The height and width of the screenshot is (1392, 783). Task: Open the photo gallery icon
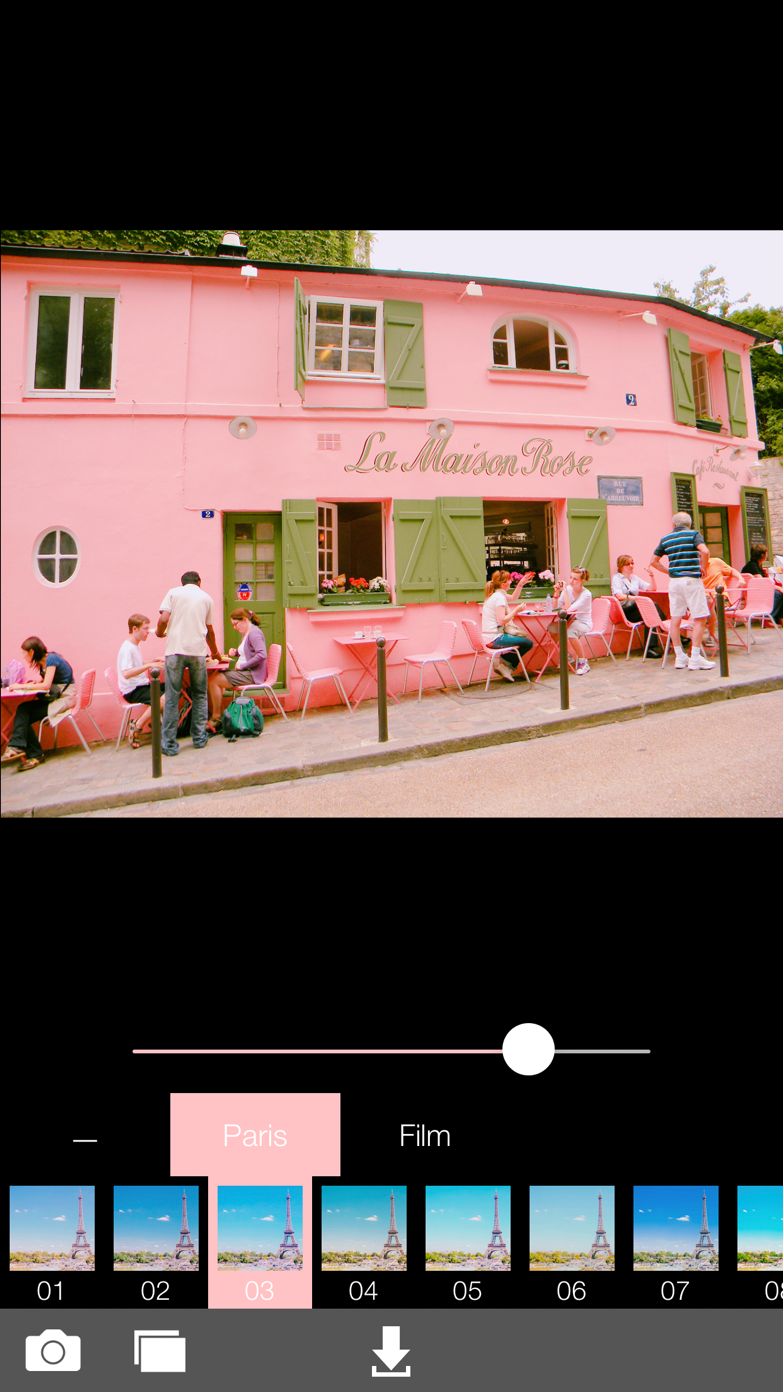(x=160, y=1351)
